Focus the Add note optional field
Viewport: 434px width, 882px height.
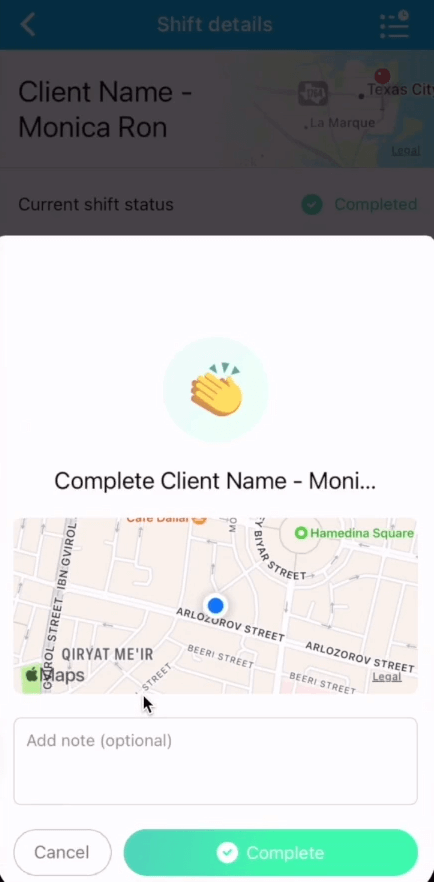click(x=215, y=761)
